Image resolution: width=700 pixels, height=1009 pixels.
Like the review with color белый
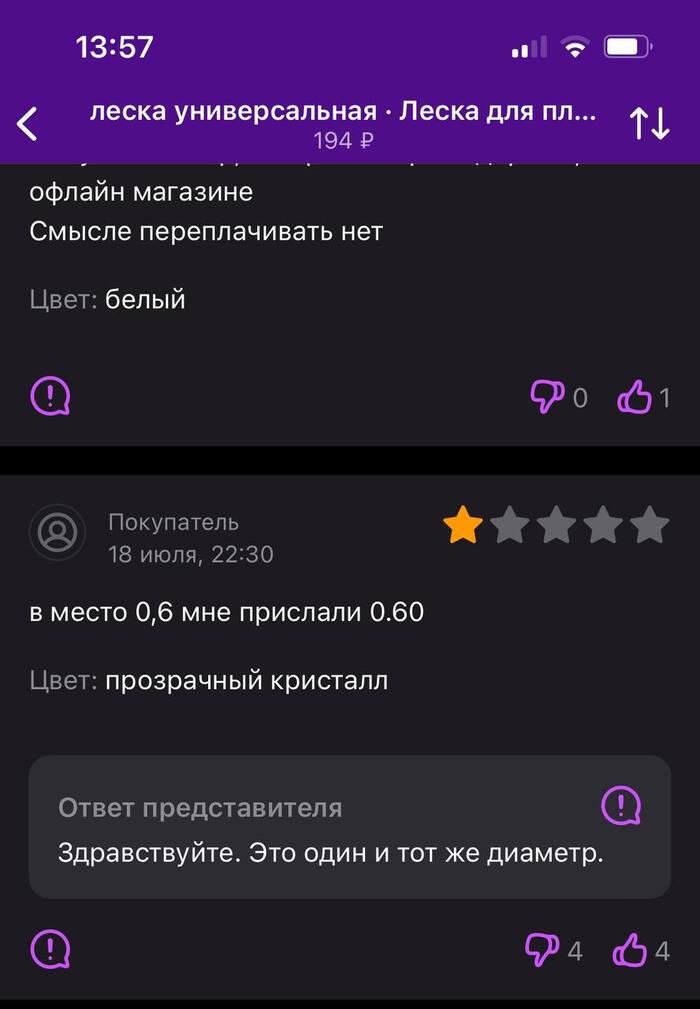[634, 397]
